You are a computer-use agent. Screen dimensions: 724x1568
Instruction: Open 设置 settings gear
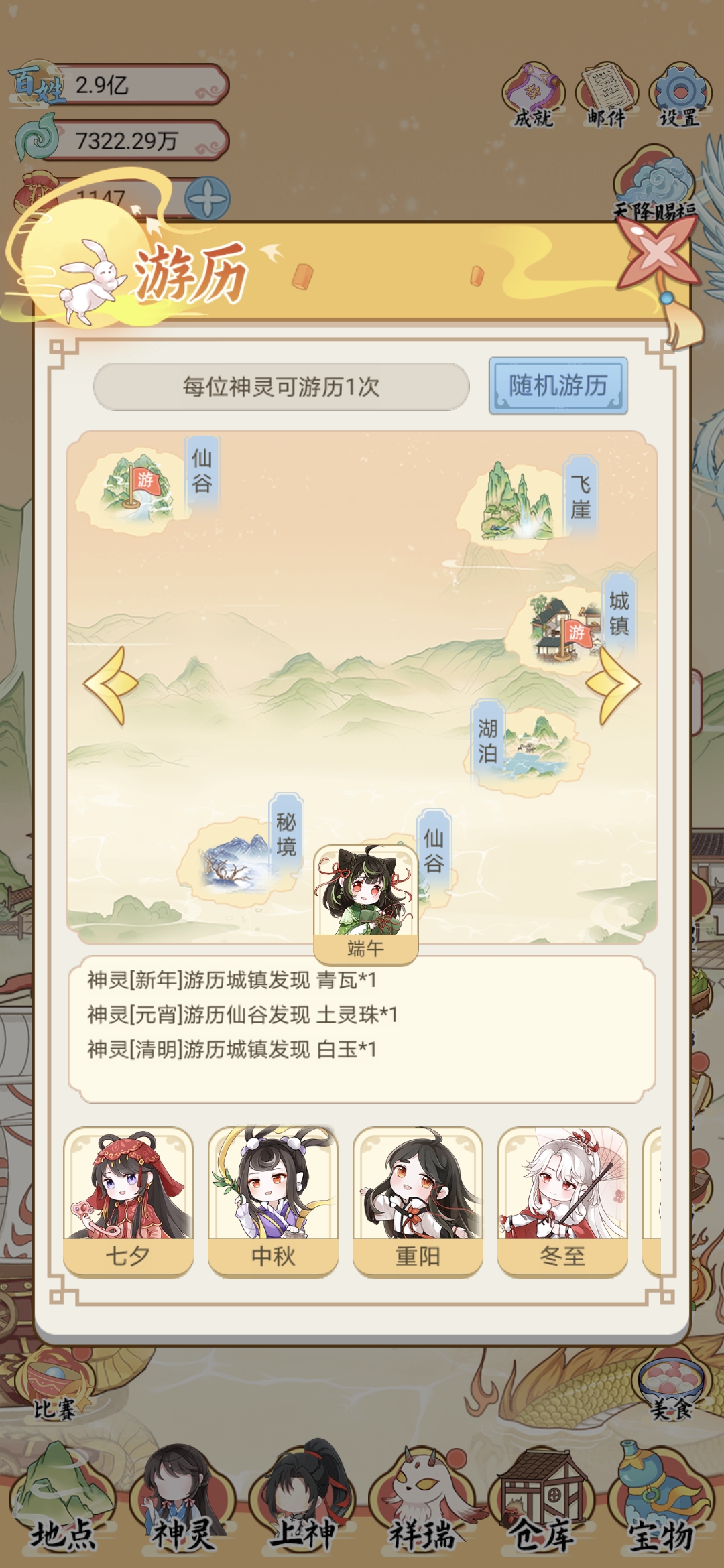click(x=679, y=95)
